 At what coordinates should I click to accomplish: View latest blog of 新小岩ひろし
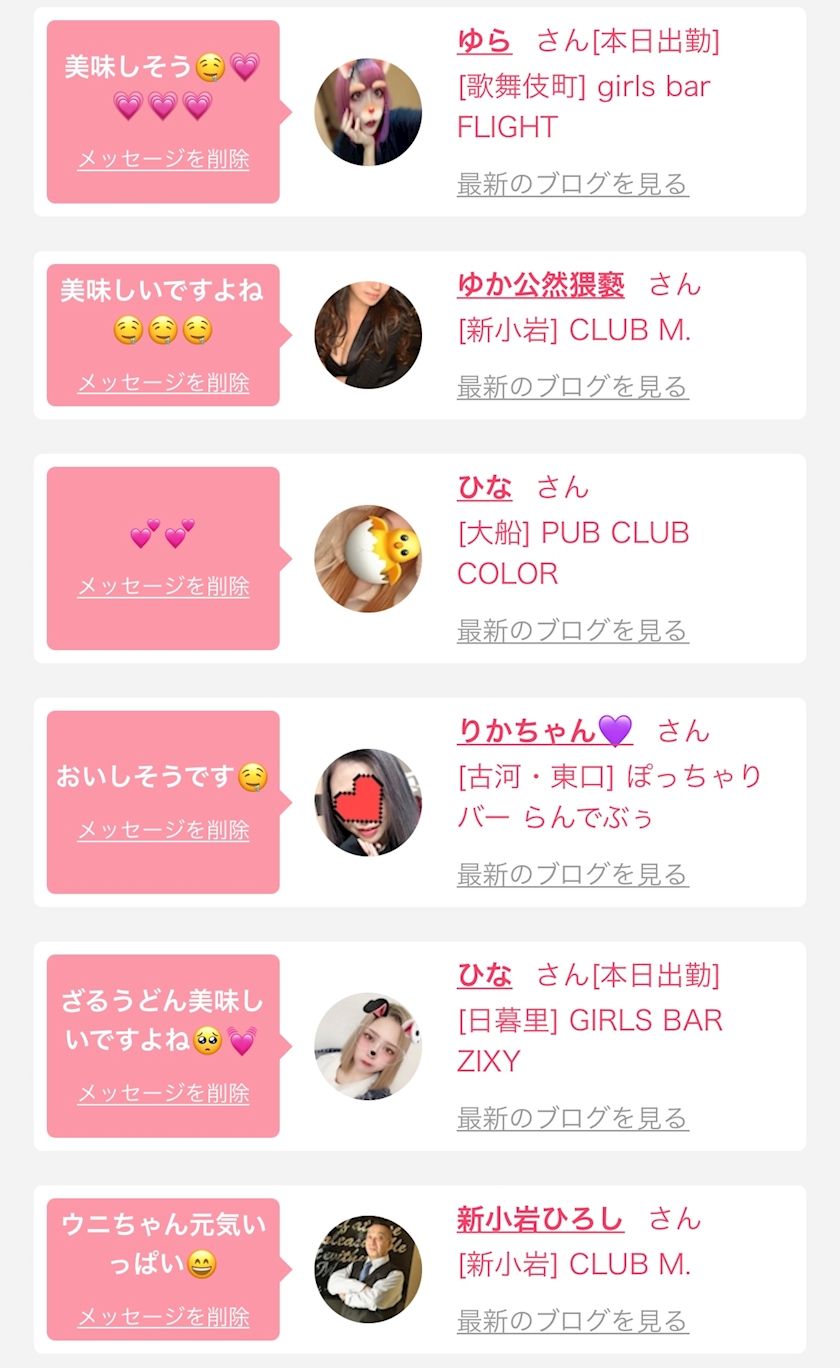coord(573,1321)
